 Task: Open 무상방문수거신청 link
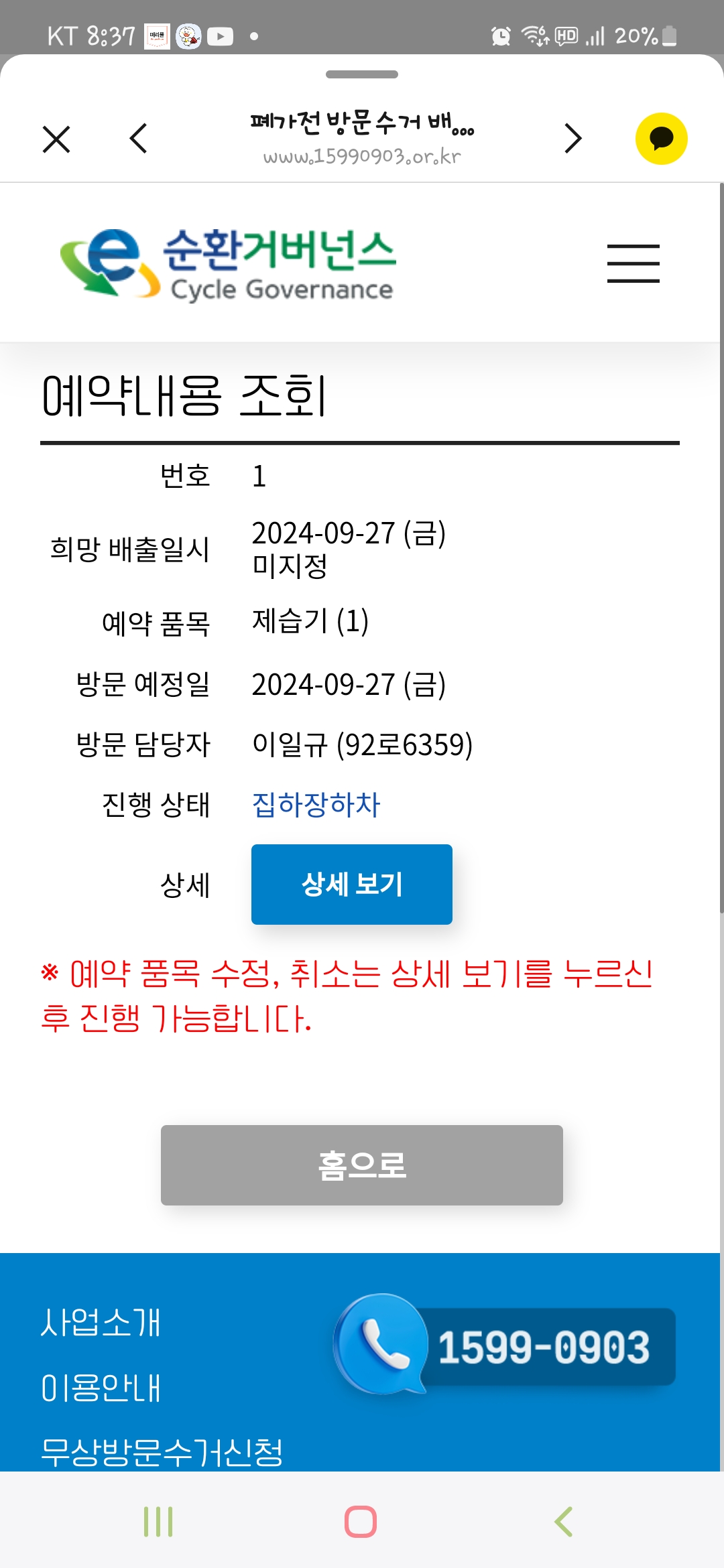click(162, 1452)
